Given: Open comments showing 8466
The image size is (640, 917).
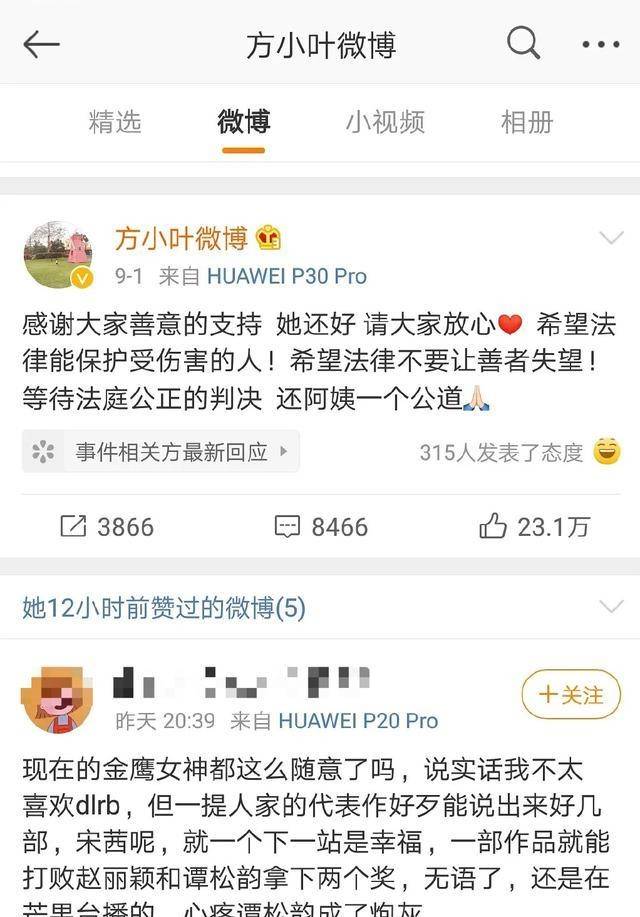Looking at the screenshot, I should (321, 526).
